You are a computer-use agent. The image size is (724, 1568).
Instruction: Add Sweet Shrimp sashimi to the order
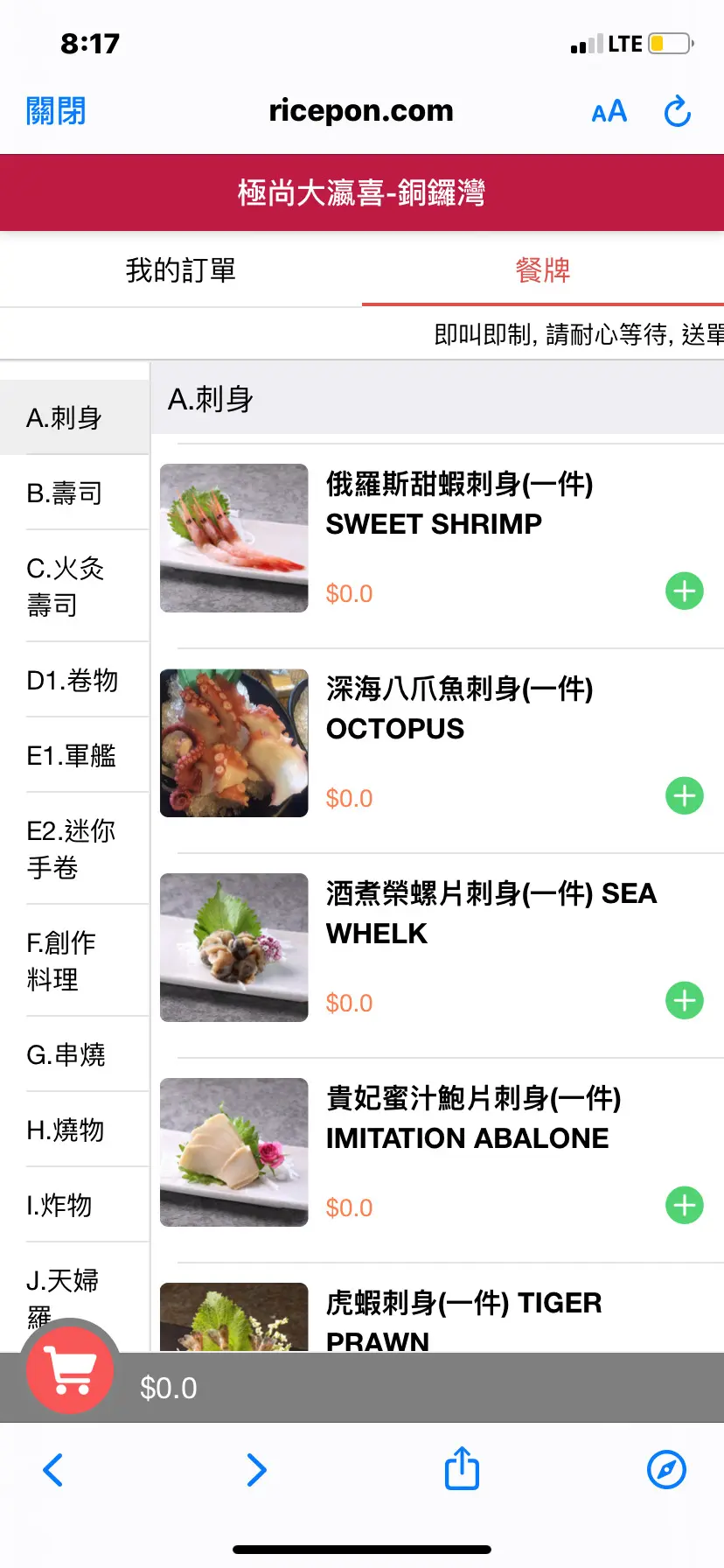click(x=685, y=591)
